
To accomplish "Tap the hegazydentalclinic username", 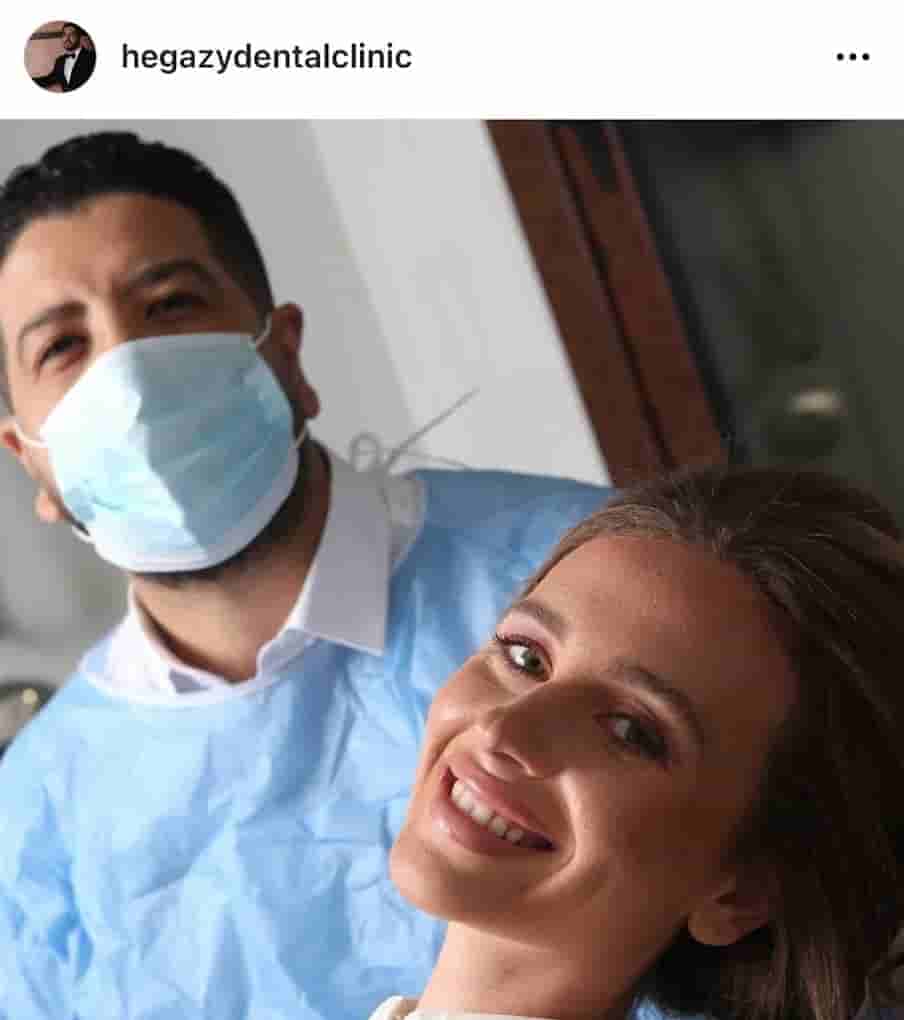I will (x=266, y=57).
